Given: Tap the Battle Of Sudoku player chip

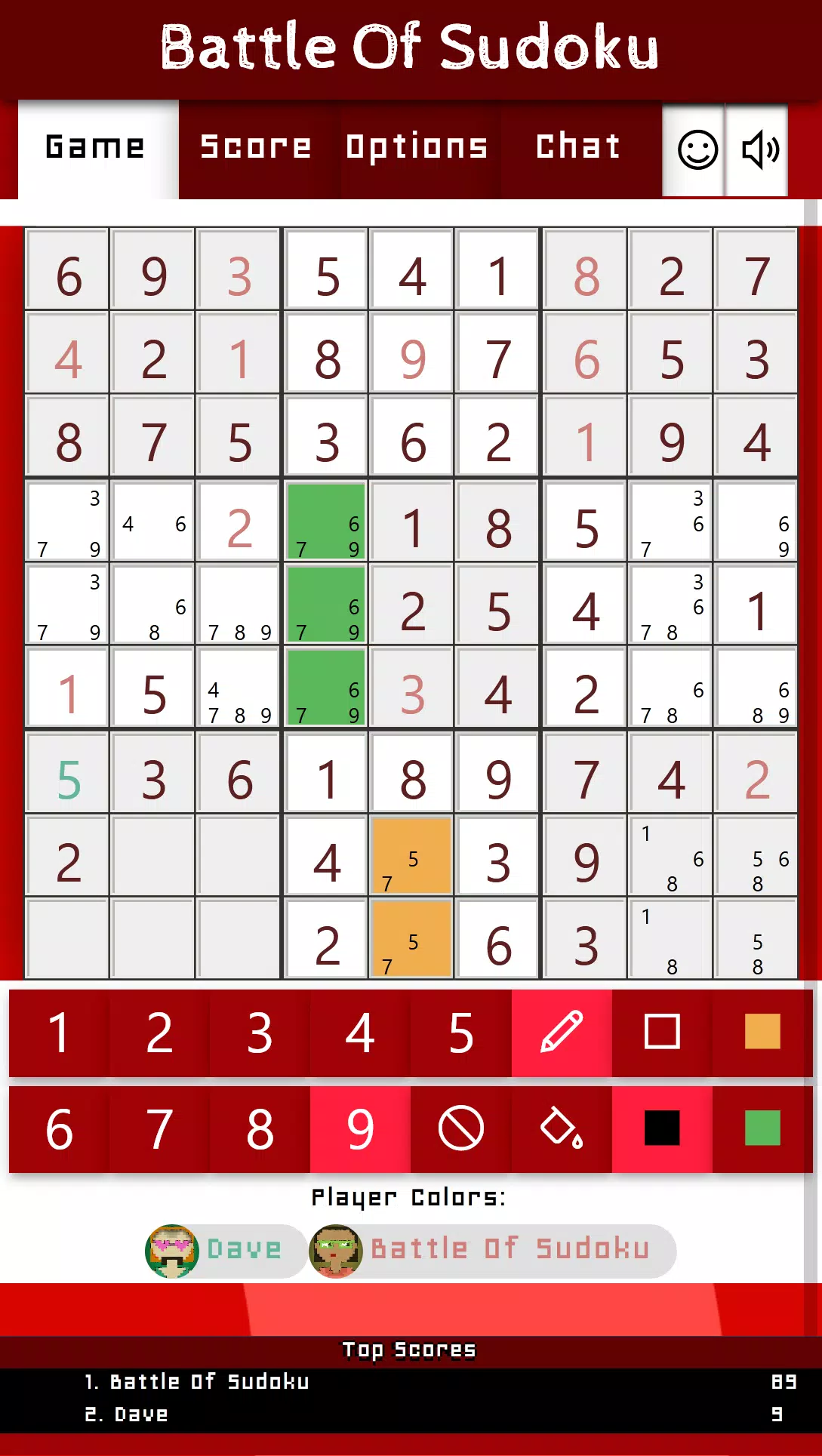Looking at the screenshot, I should pyautogui.click(x=492, y=1251).
